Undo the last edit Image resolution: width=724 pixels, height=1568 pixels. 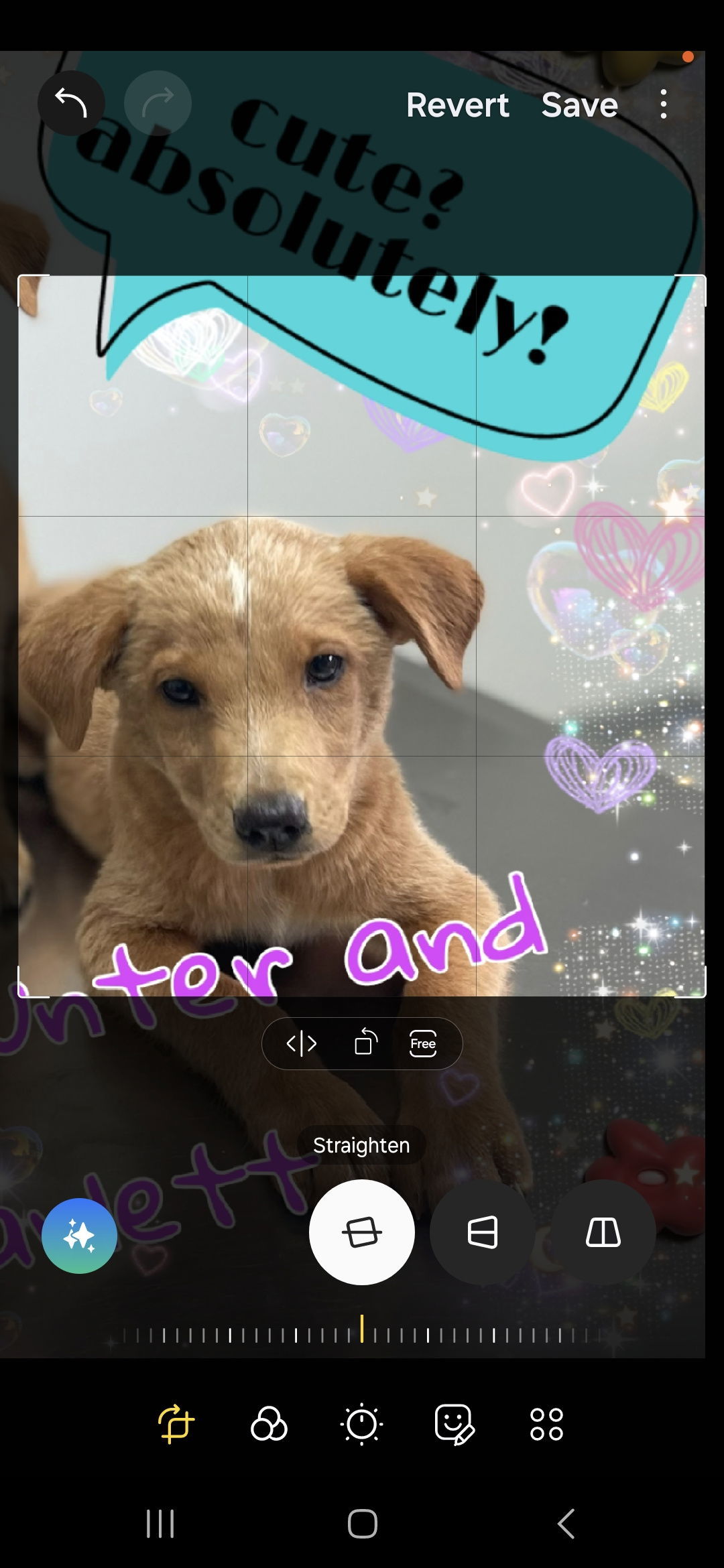(x=71, y=103)
